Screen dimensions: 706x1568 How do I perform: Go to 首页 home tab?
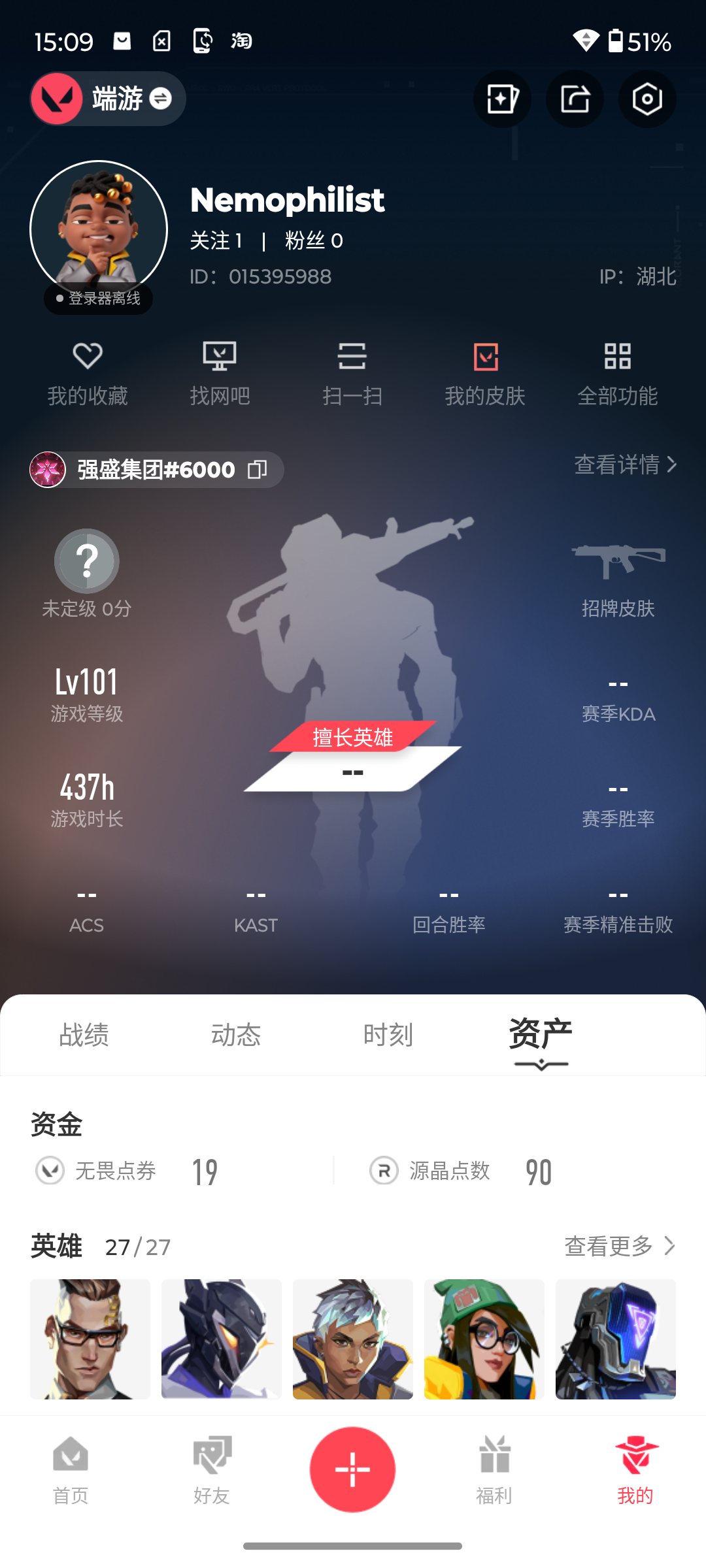71,1470
